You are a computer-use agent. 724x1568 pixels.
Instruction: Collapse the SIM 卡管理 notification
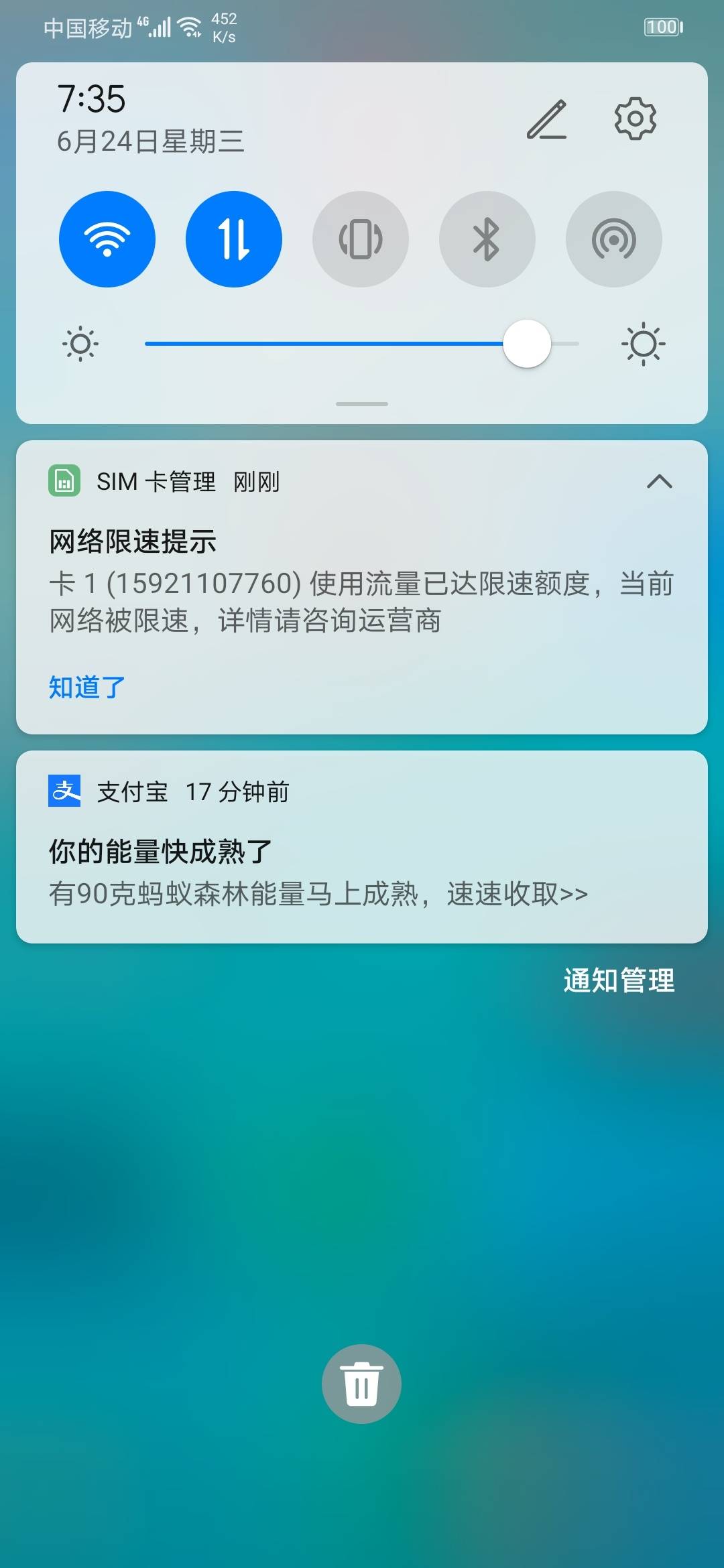point(659,481)
